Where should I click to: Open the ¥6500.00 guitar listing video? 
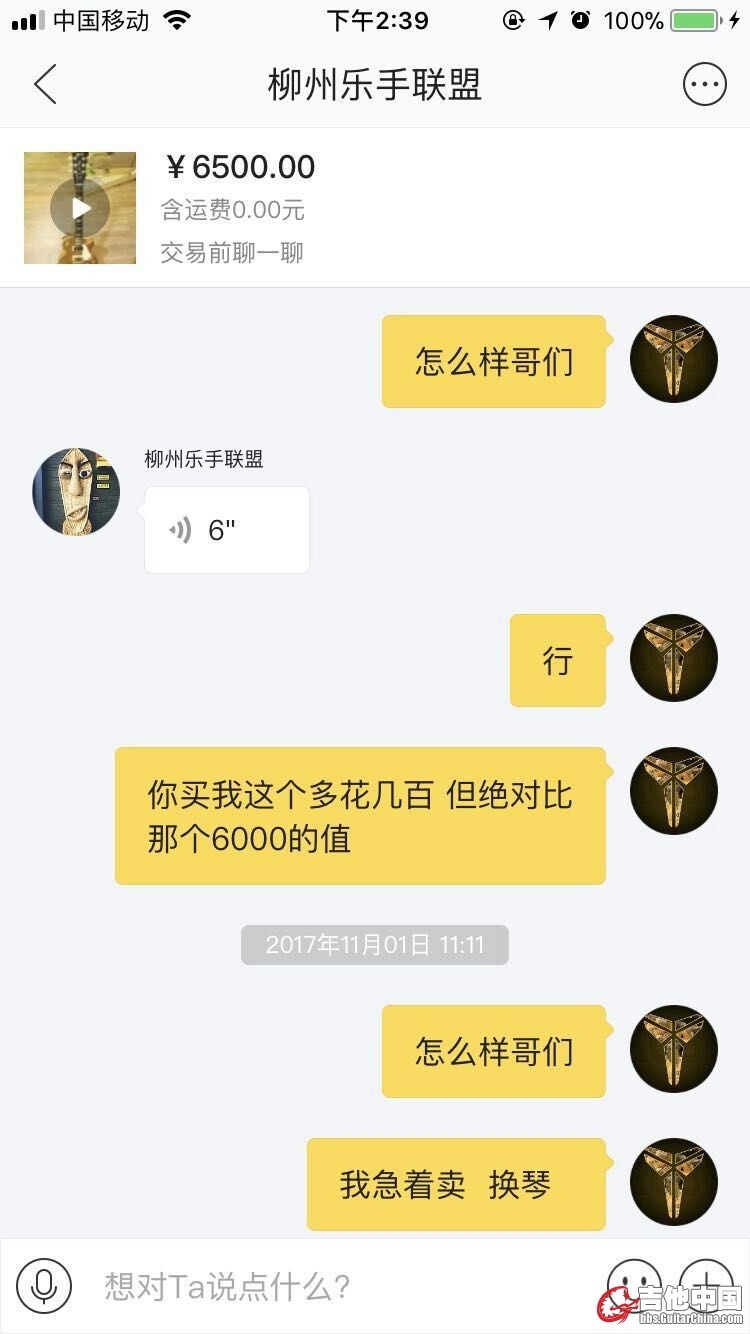click(80, 208)
